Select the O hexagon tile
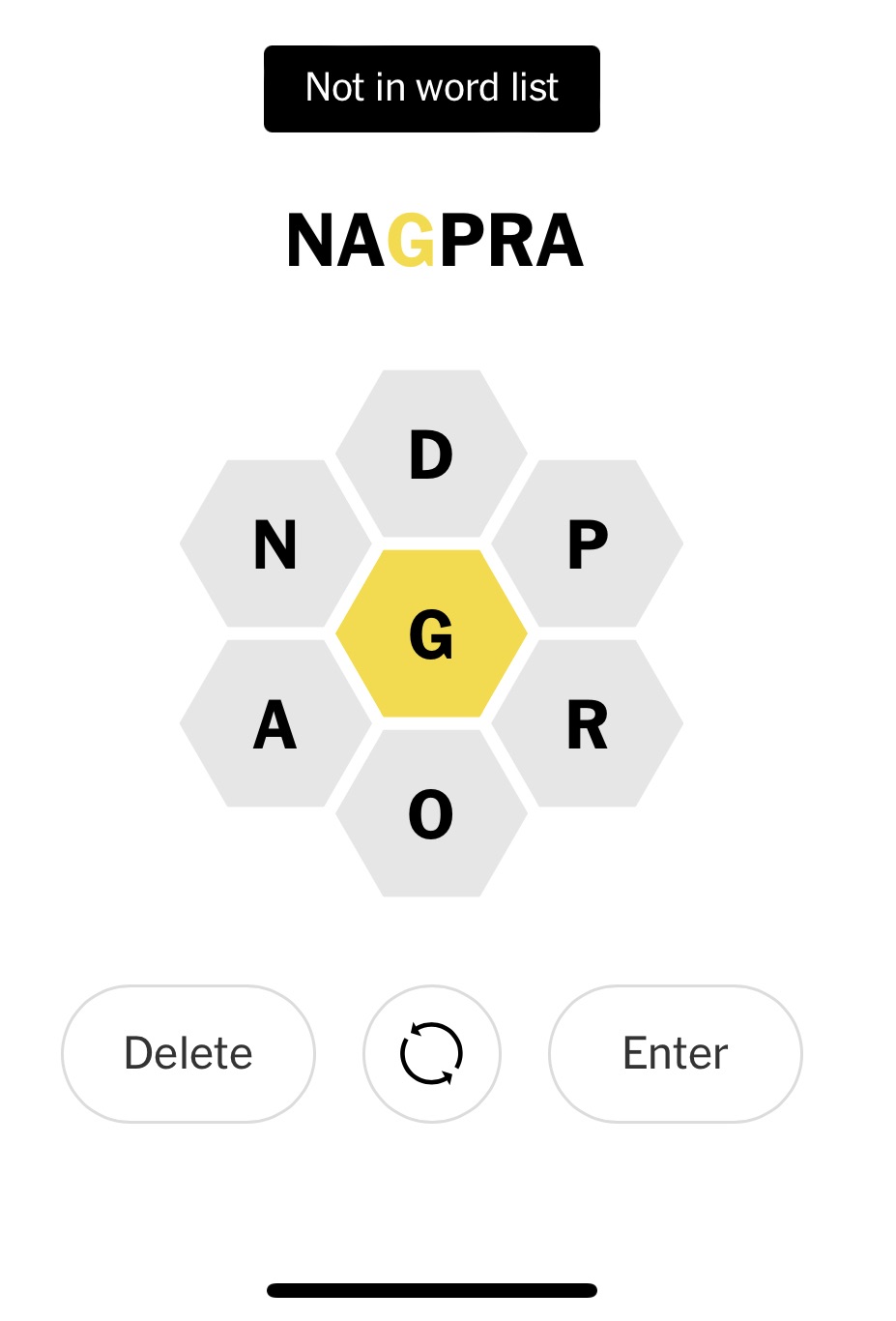 (431, 813)
